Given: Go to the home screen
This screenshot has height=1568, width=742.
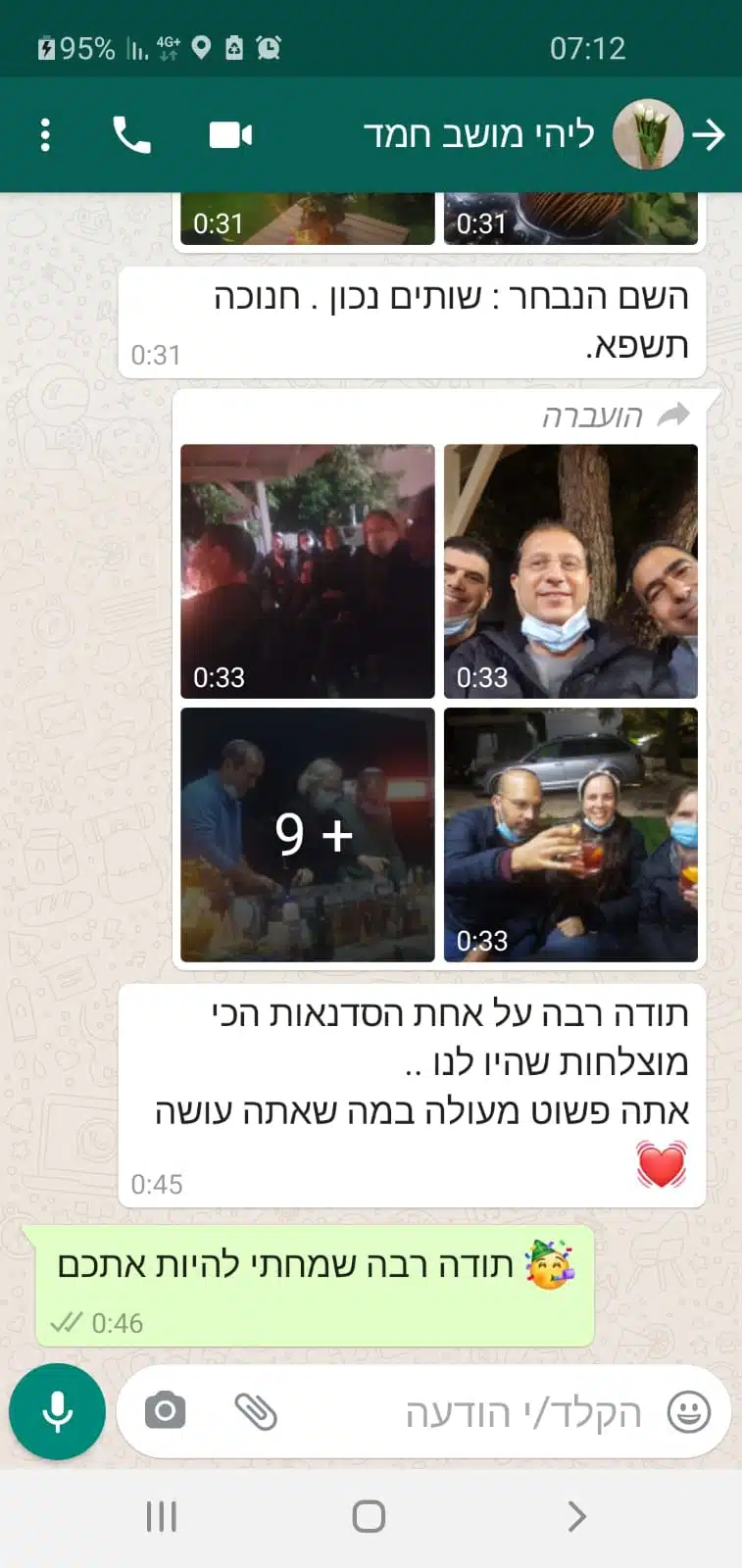Looking at the screenshot, I should (x=369, y=1516).
